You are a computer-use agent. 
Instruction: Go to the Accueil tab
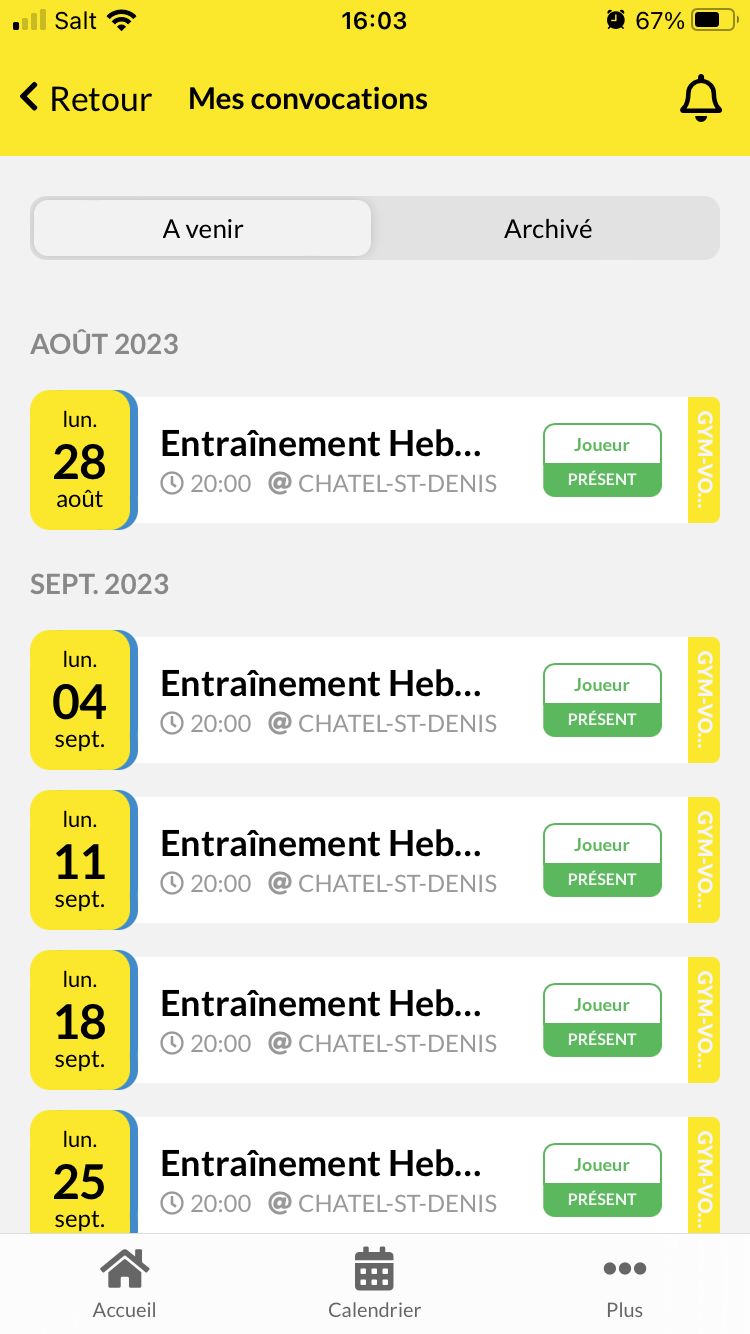pos(124,1284)
